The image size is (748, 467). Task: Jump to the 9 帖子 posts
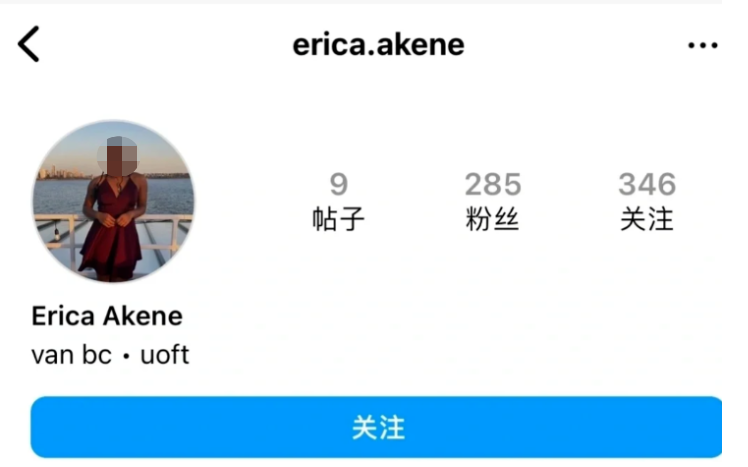pos(338,200)
